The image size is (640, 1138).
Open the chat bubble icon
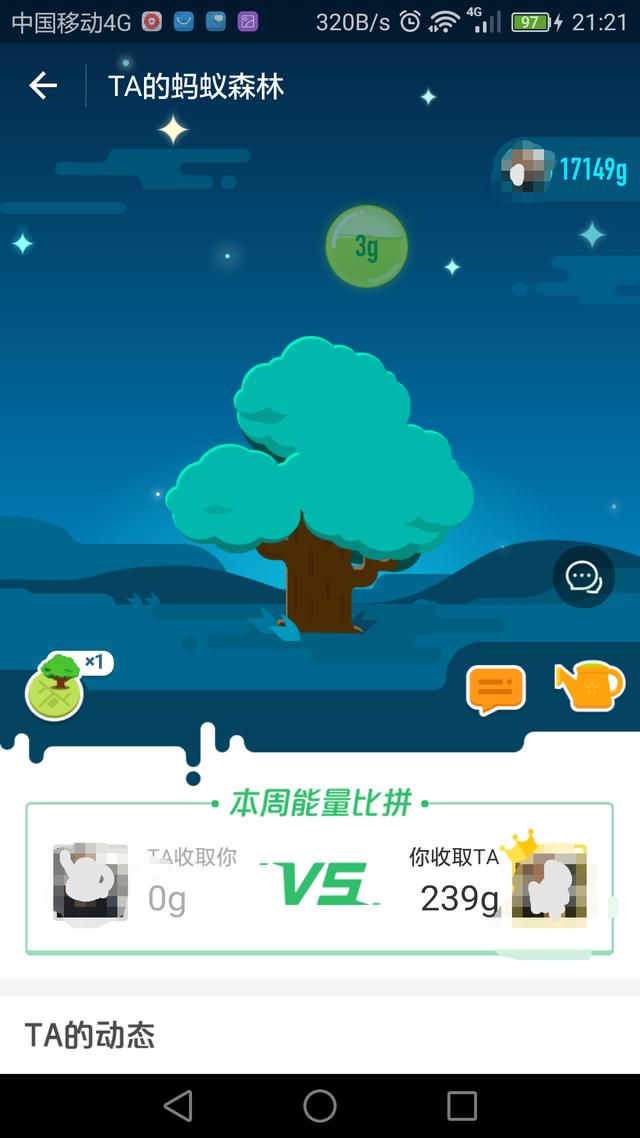click(583, 577)
